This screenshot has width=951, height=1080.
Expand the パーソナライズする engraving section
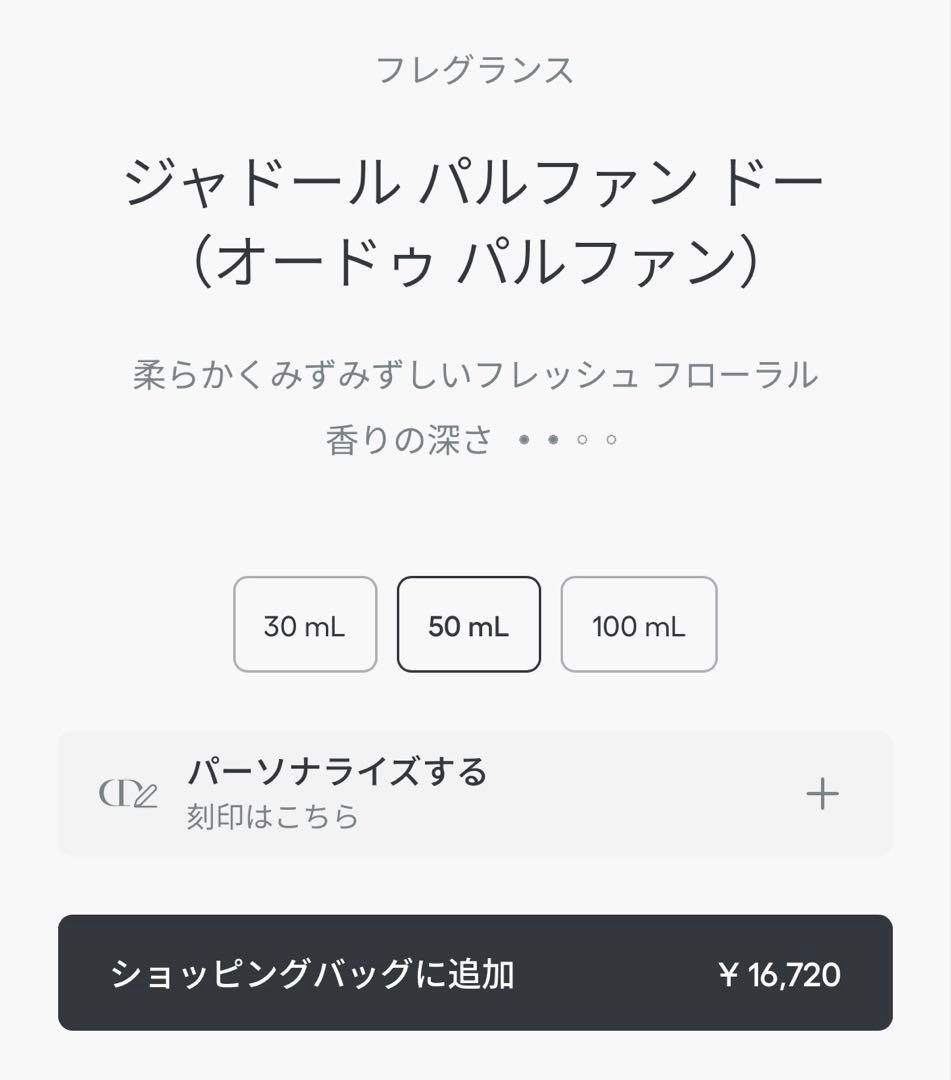tap(336, 772)
